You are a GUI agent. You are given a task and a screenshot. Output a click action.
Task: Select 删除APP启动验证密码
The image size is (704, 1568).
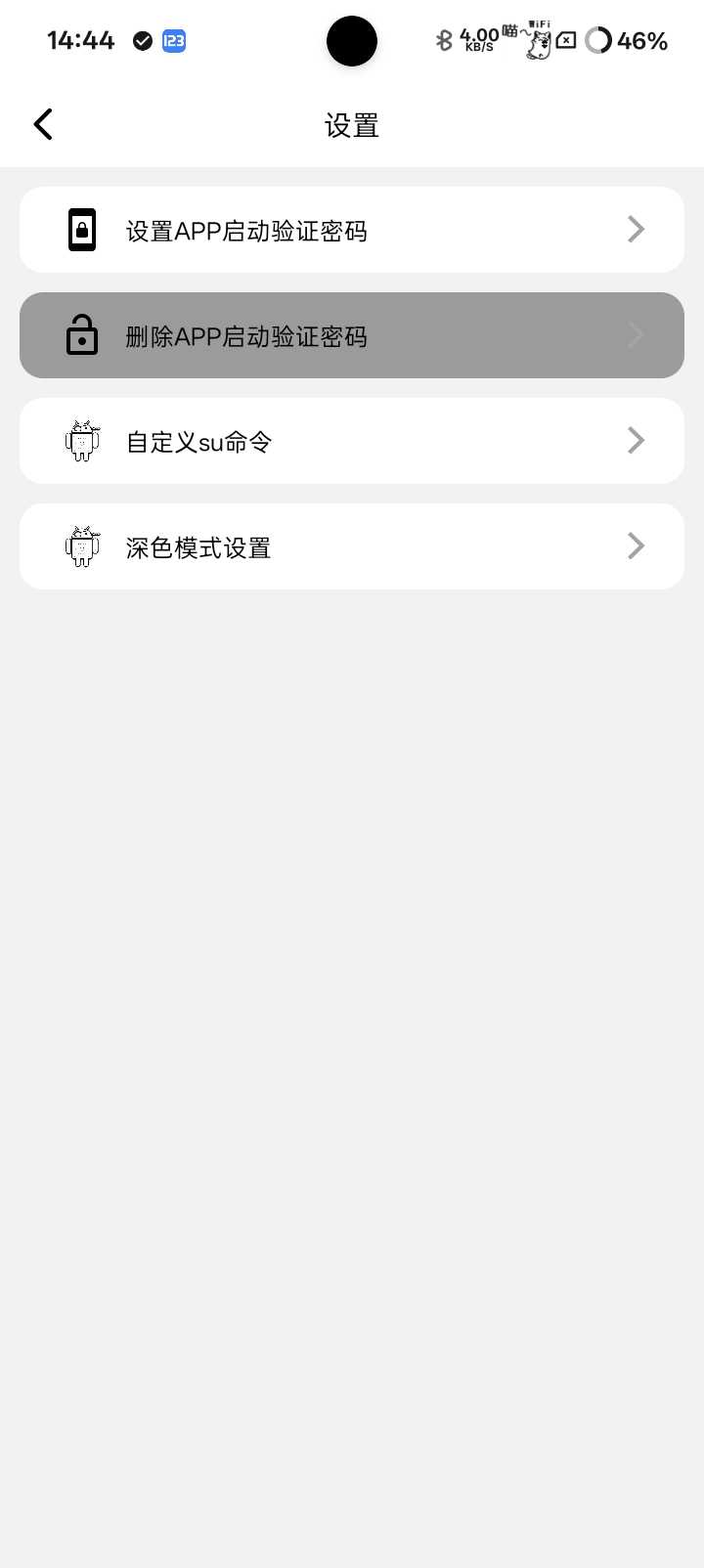click(351, 335)
